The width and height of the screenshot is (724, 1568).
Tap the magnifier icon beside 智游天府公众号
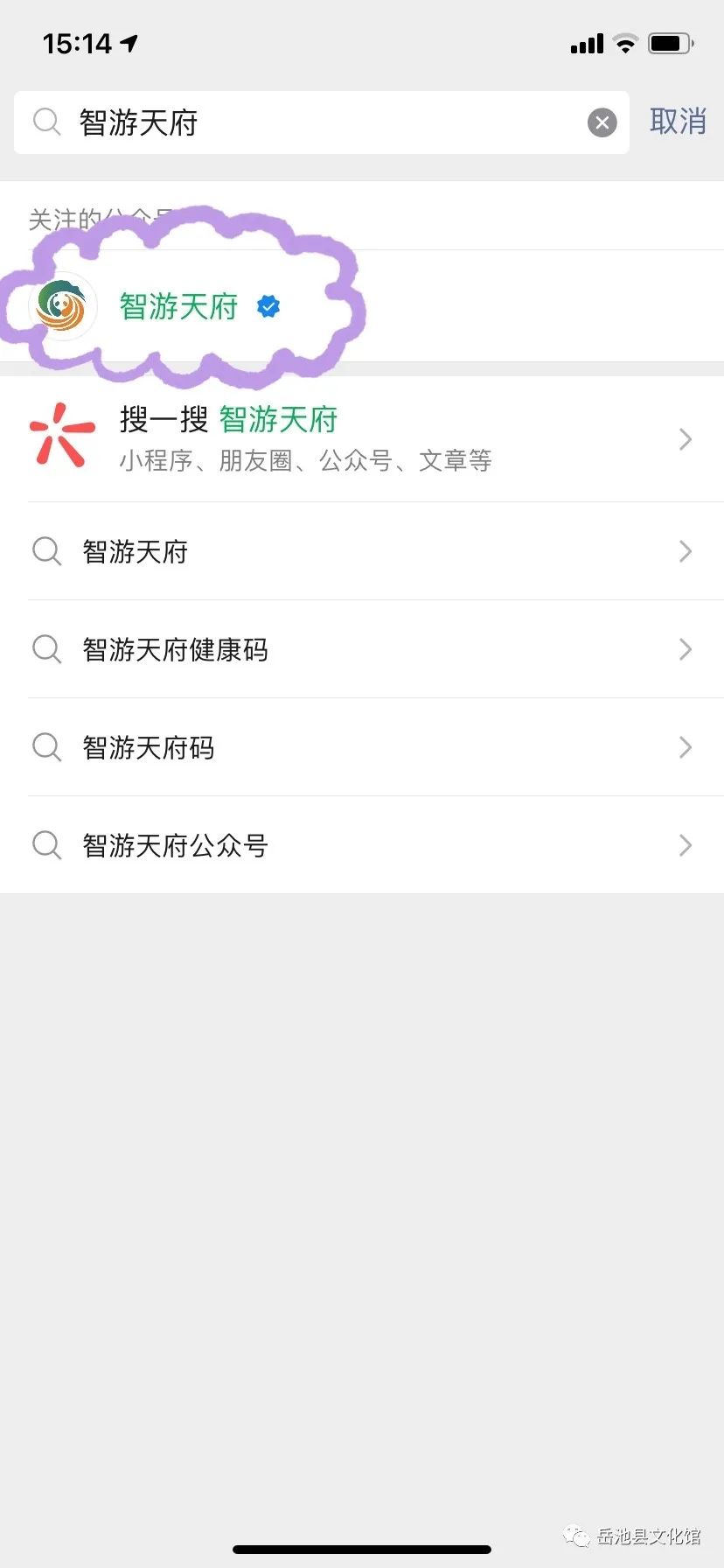point(46,845)
